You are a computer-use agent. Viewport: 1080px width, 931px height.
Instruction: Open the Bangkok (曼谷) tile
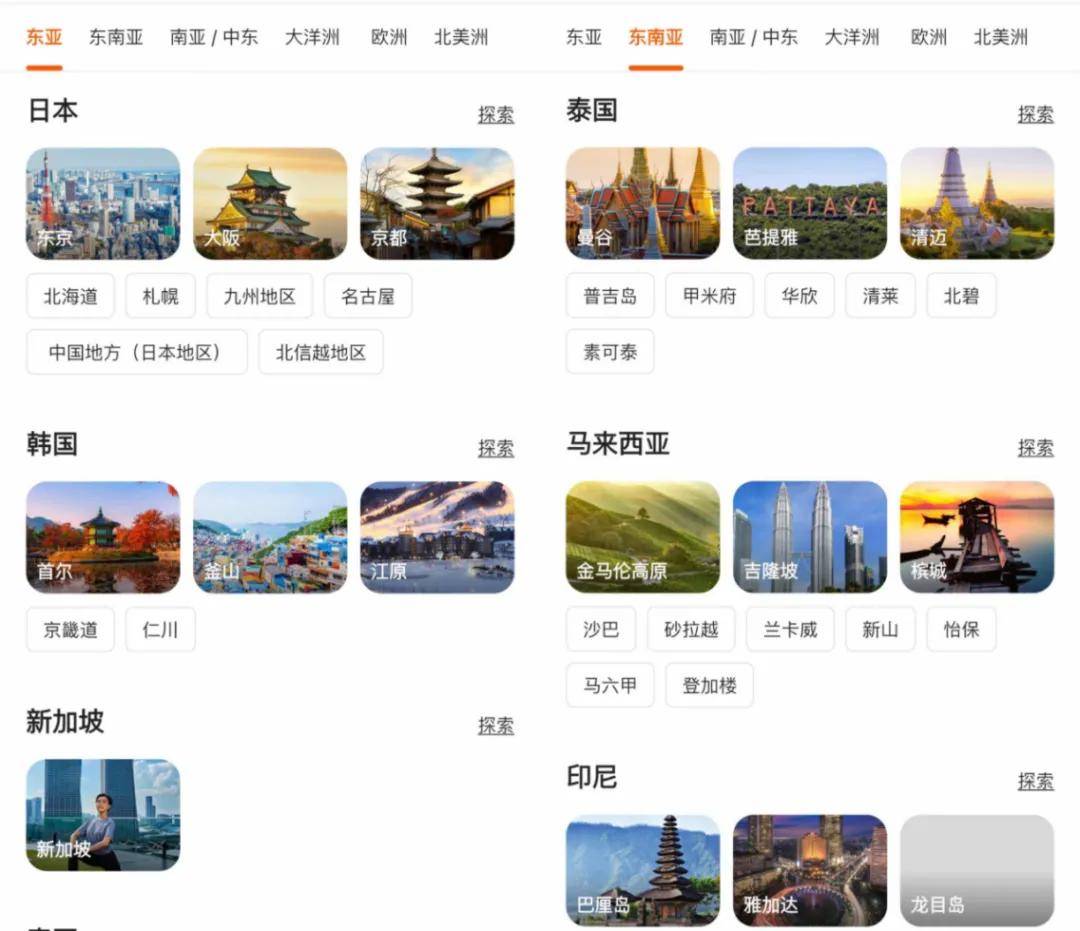(643, 204)
